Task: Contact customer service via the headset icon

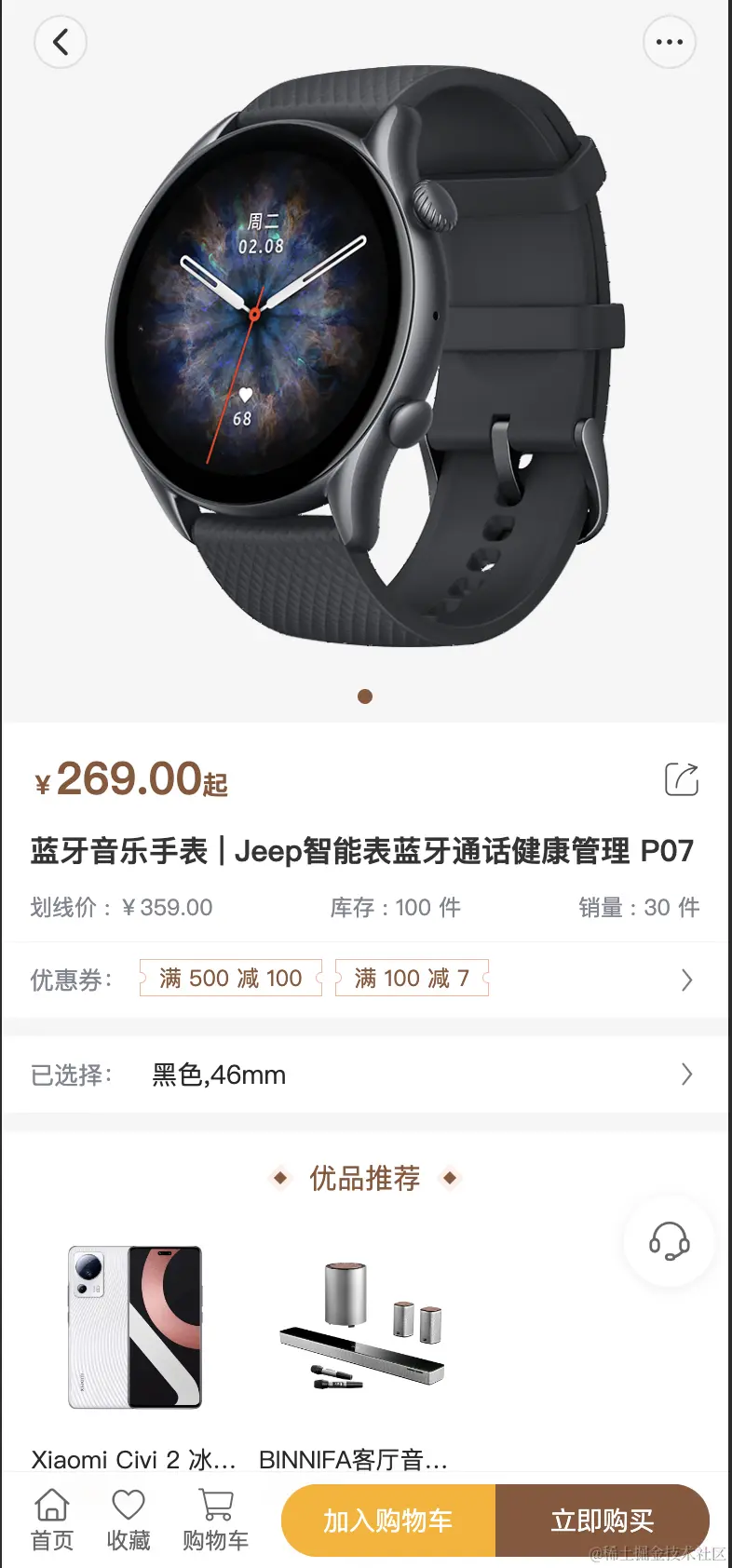Action: coord(669,1241)
